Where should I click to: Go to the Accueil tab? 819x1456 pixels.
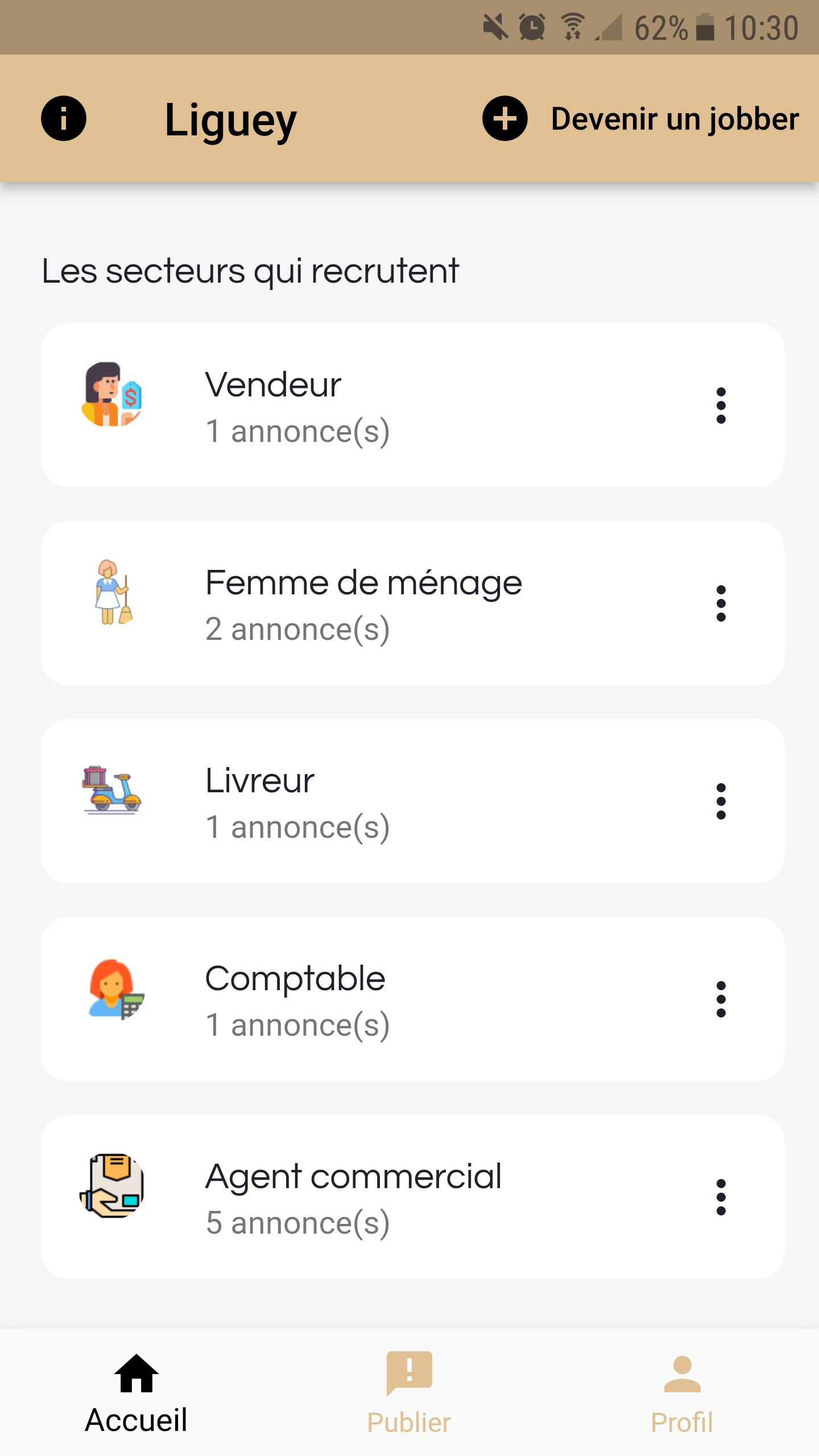click(x=136, y=1393)
